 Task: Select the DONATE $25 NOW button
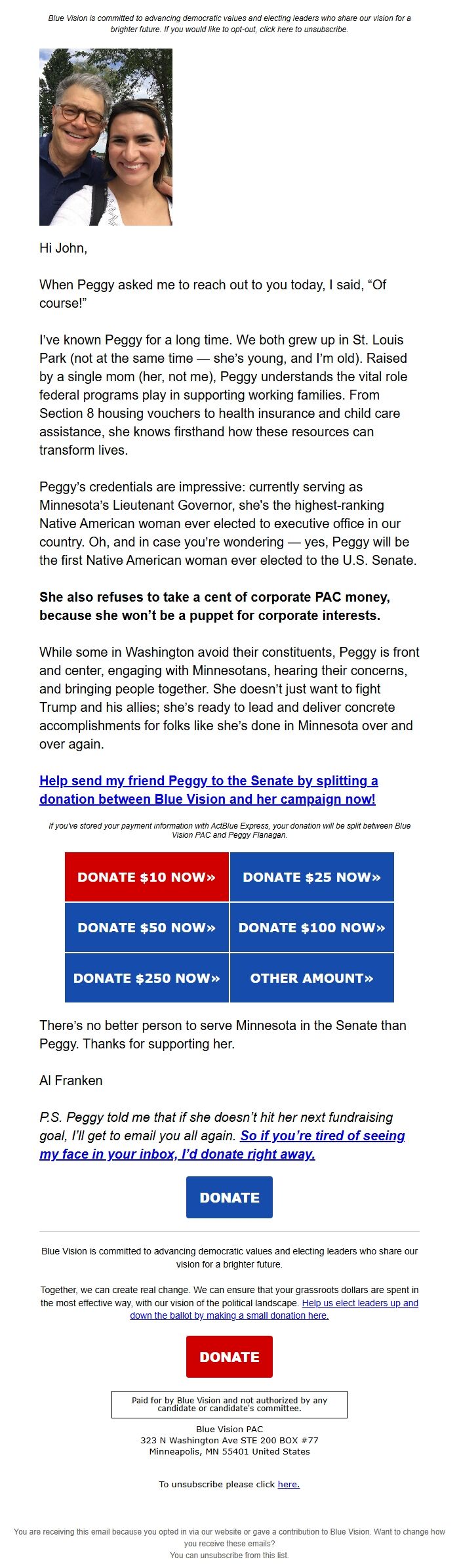[311, 877]
